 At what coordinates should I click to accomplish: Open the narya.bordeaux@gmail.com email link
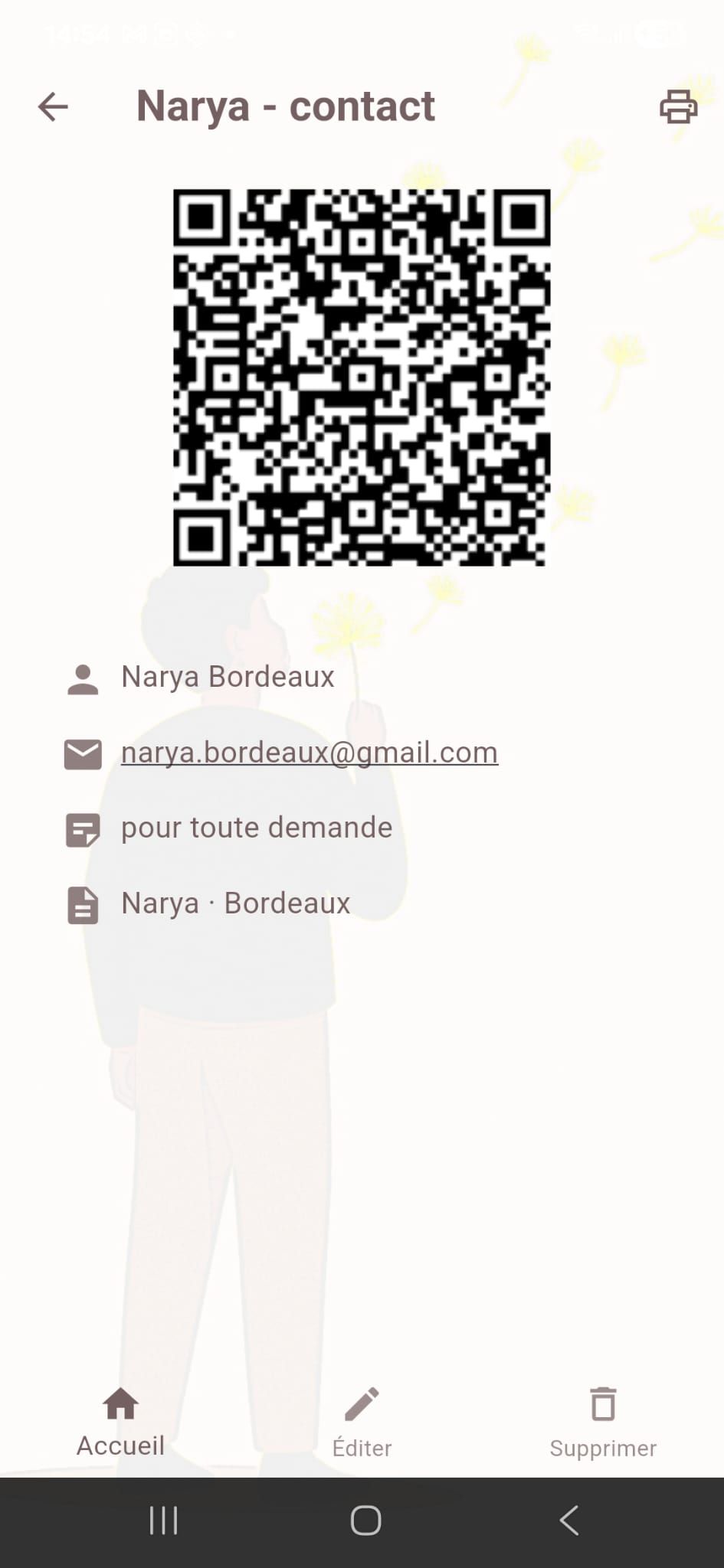pyautogui.click(x=310, y=753)
